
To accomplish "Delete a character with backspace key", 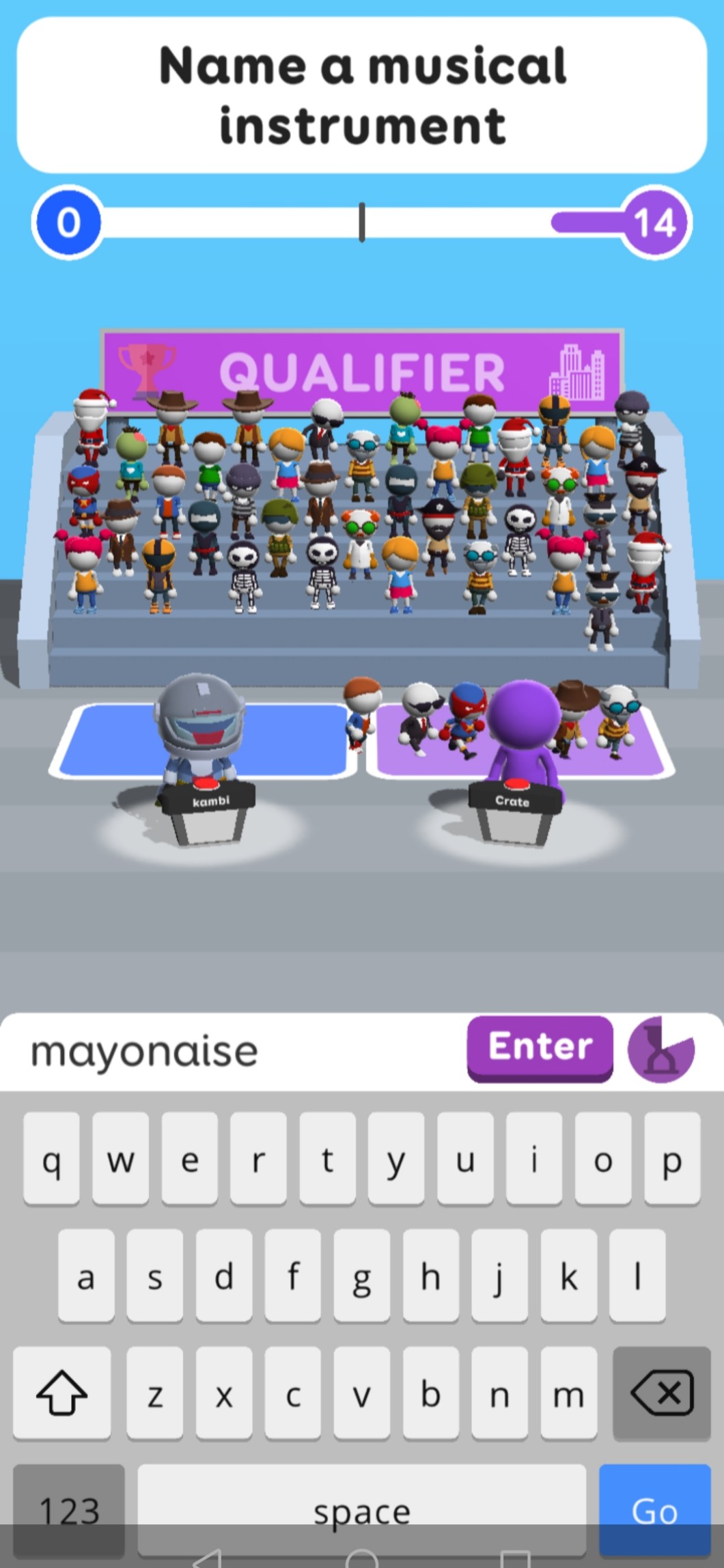I will [x=661, y=1392].
